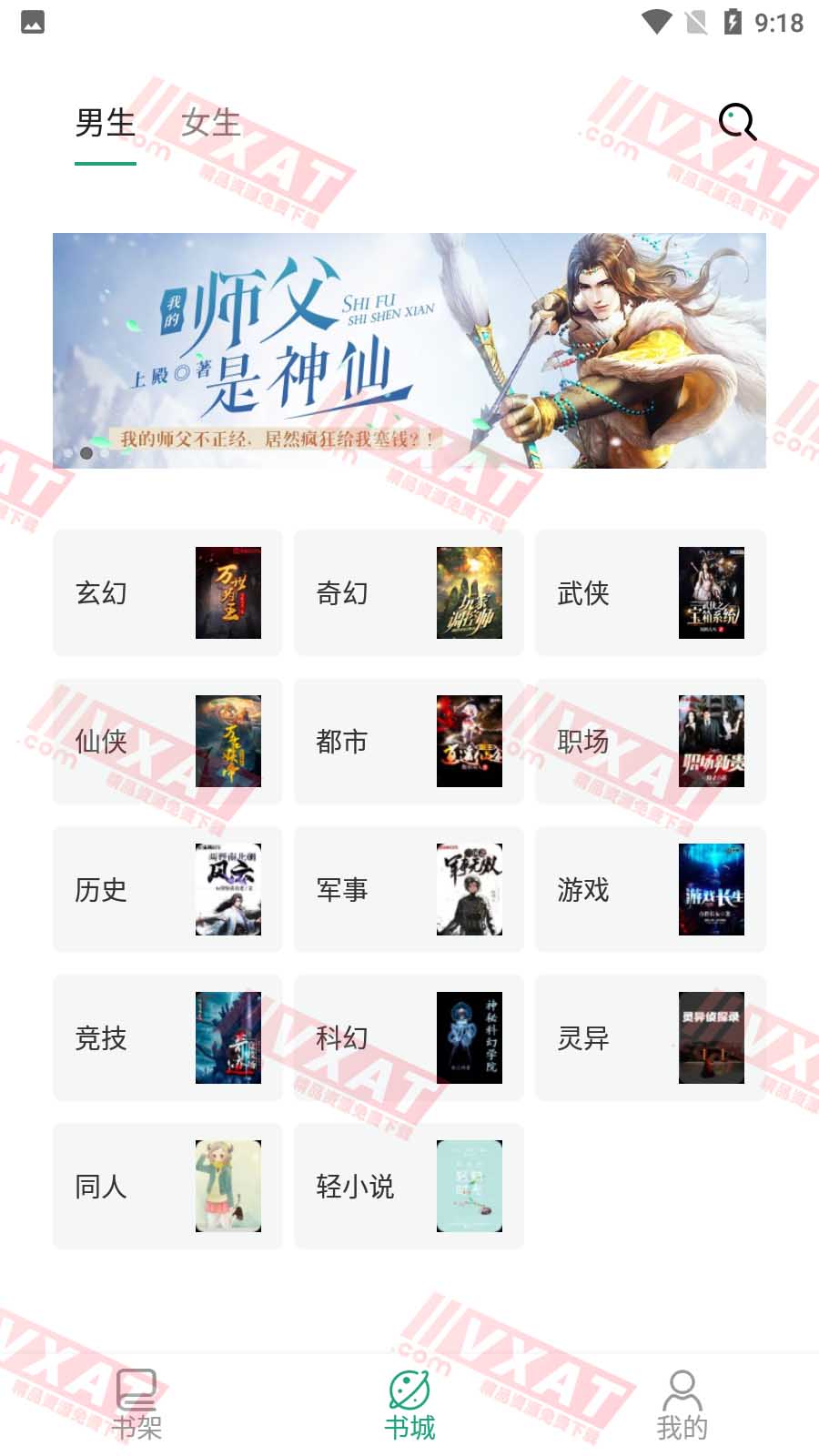Image resolution: width=819 pixels, height=1456 pixels.
Task: Select the 军事 category card
Action: [x=409, y=889]
